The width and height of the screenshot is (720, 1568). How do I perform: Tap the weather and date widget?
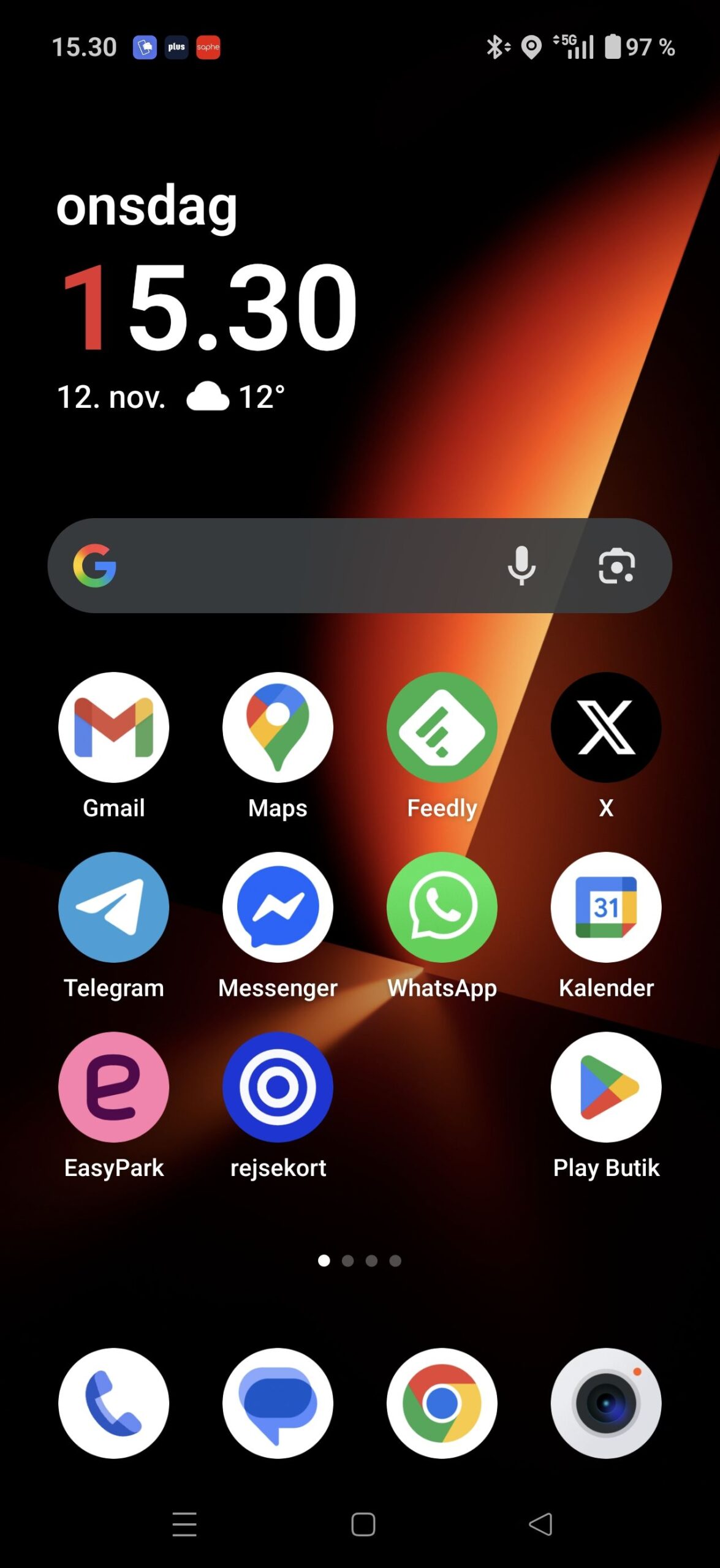point(208,397)
